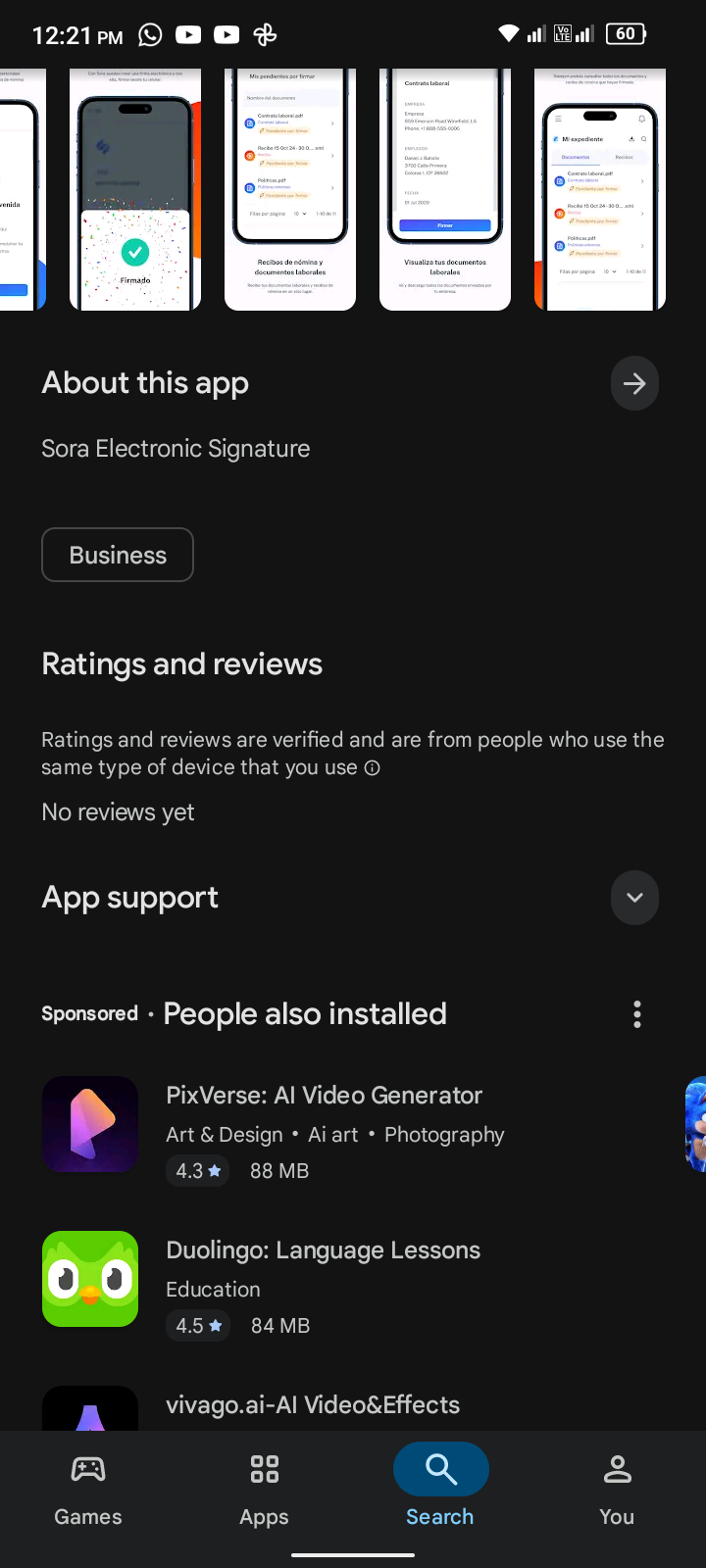Viewport: 706px width, 1568px height.
Task: Switch to the Apps tab
Action: [x=265, y=1490]
